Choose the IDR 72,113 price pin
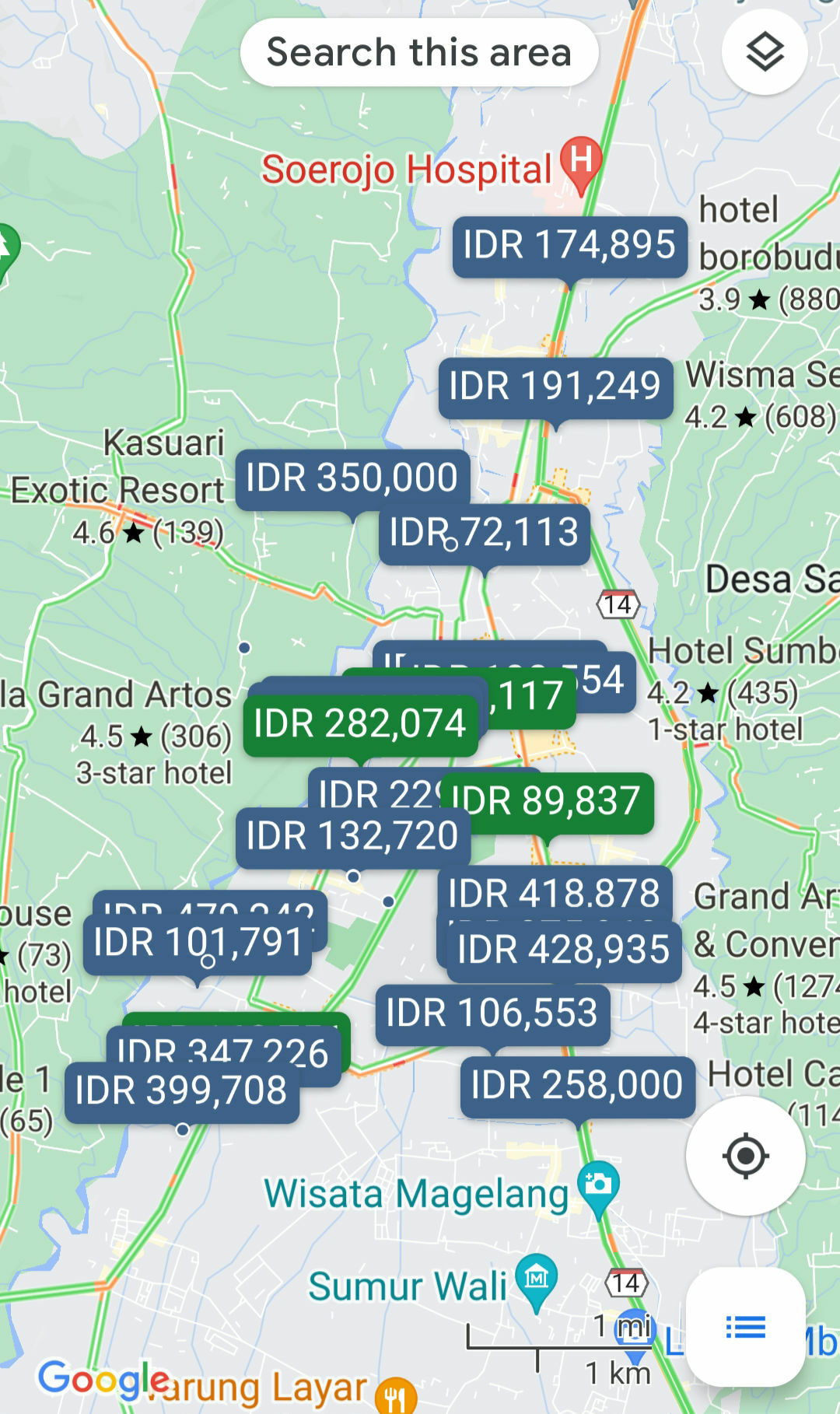 (x=485, y=534)
